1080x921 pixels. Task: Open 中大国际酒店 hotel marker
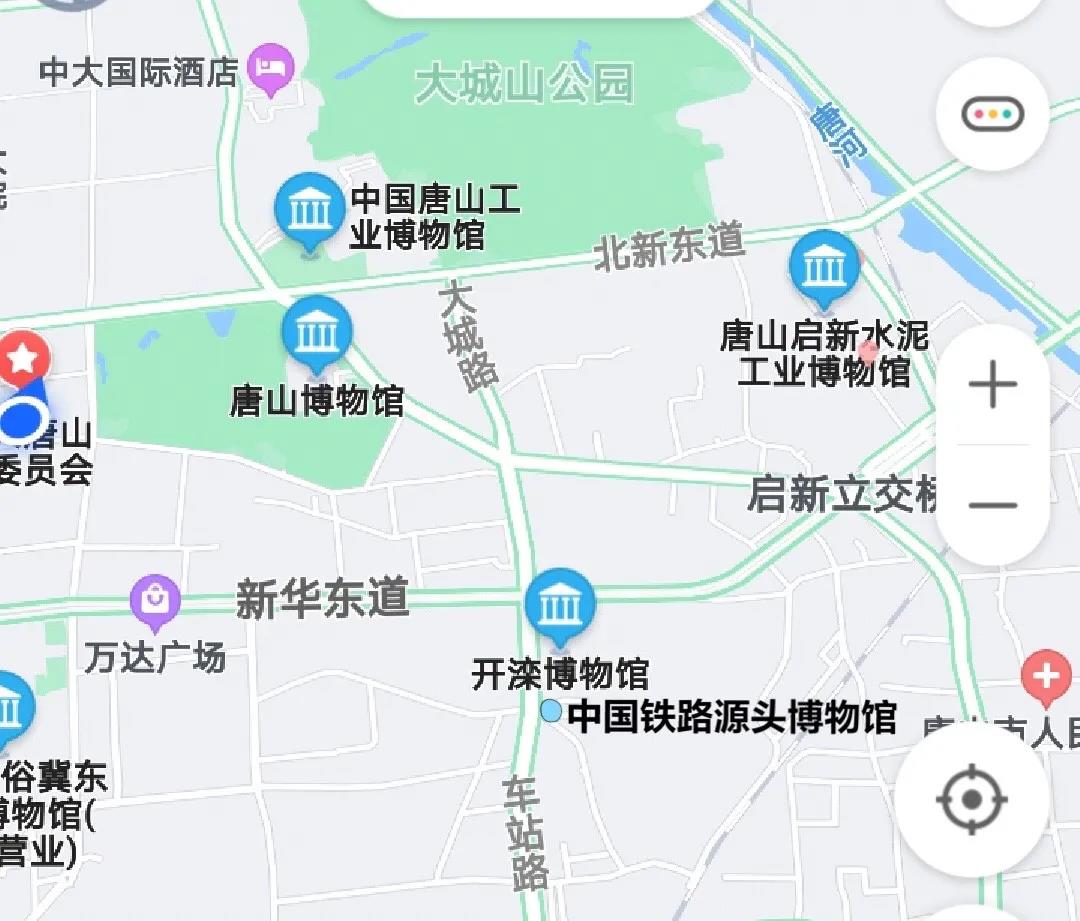coord(270,69)
